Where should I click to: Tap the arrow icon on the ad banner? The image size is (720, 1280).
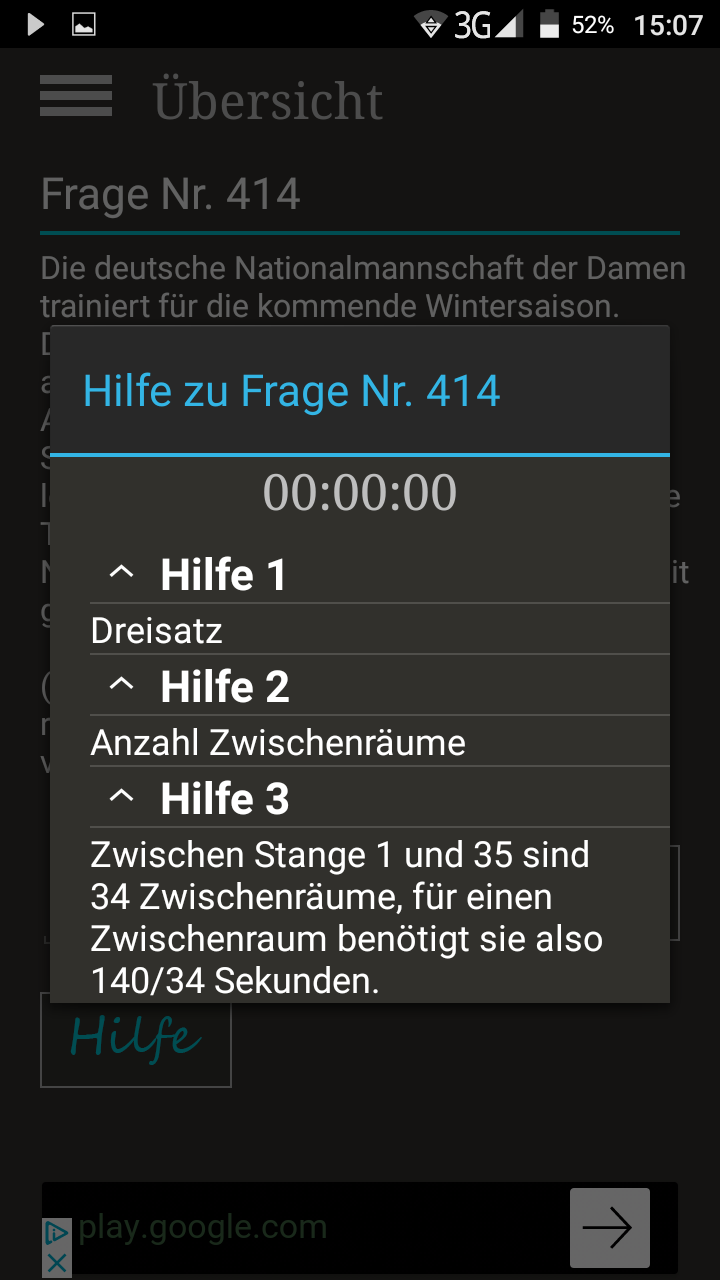(610, 1227)
